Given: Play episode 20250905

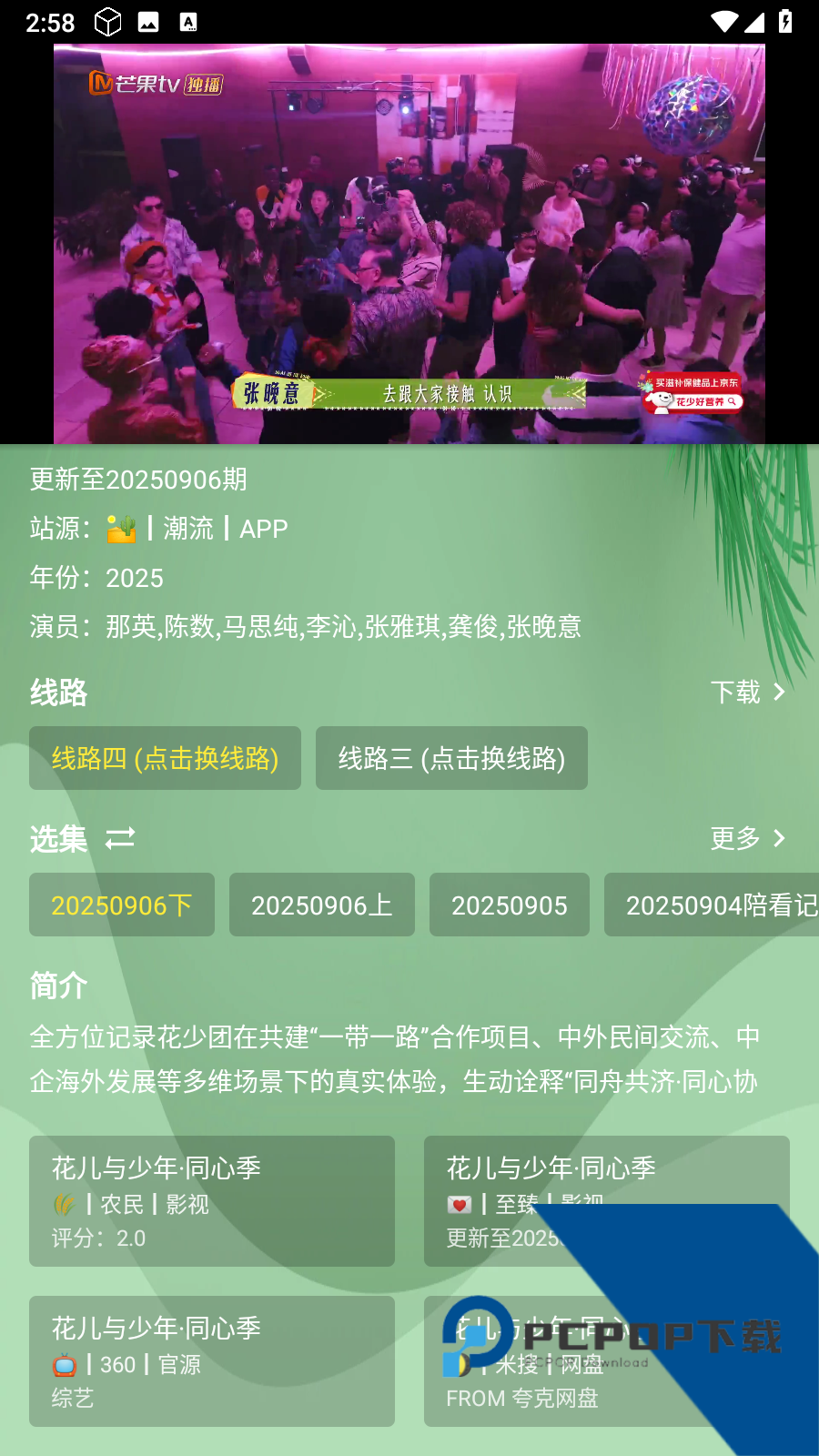Looking at the screenshot, I should [x=510, y=905].
